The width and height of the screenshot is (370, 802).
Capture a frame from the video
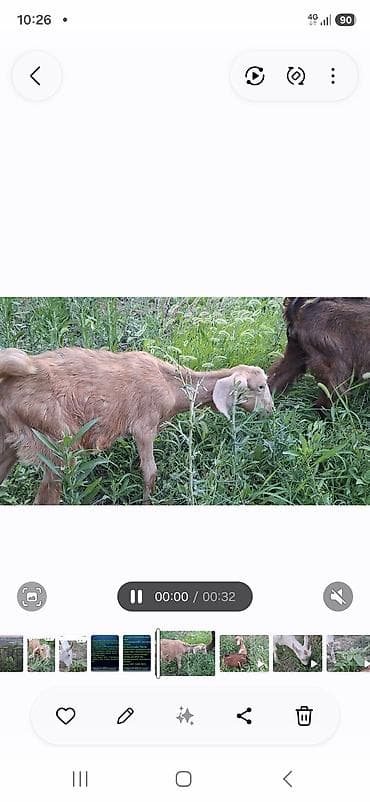pyautogui.click(x=32, y=596)
